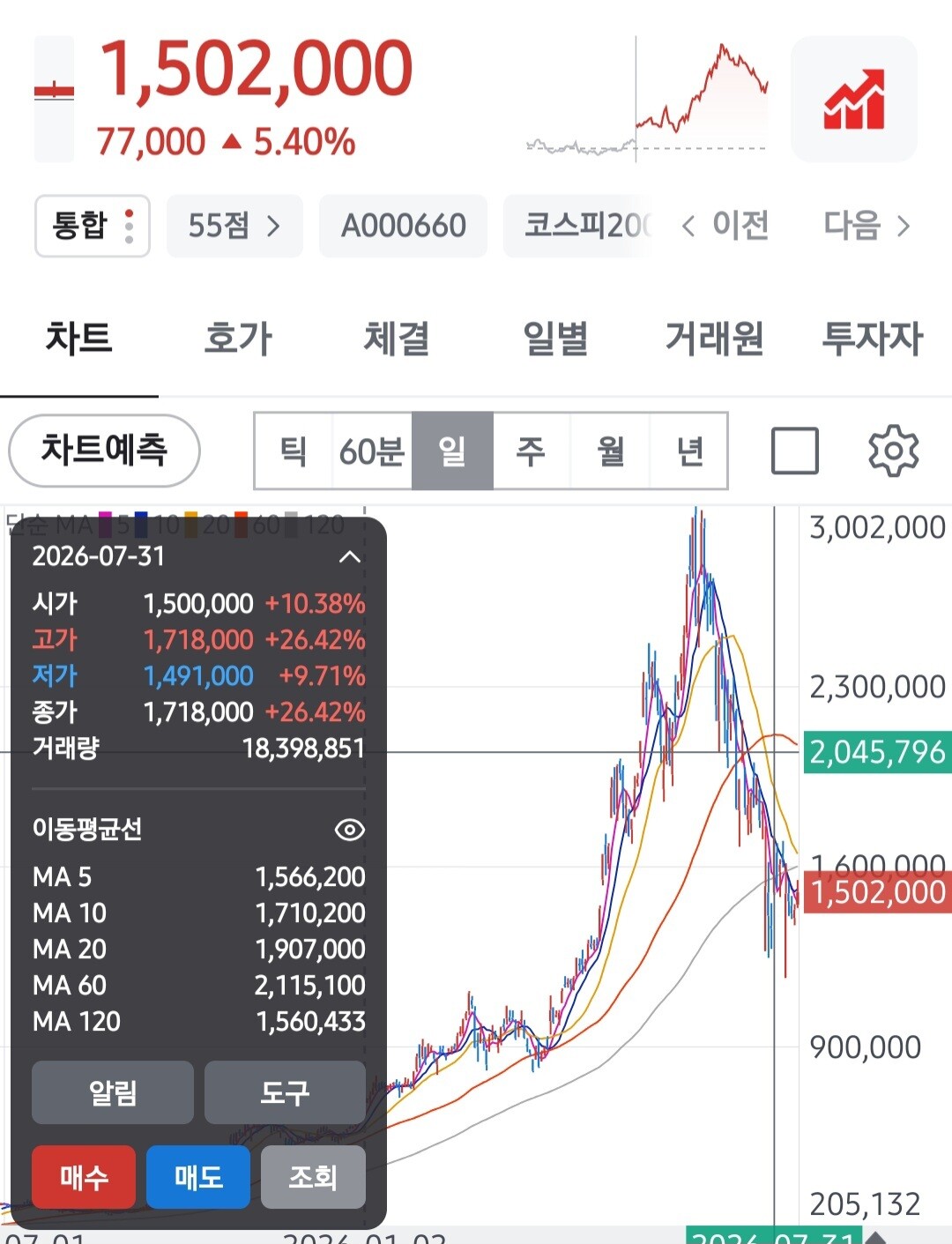Switch to the 일별 tab

tap(555, 339)
